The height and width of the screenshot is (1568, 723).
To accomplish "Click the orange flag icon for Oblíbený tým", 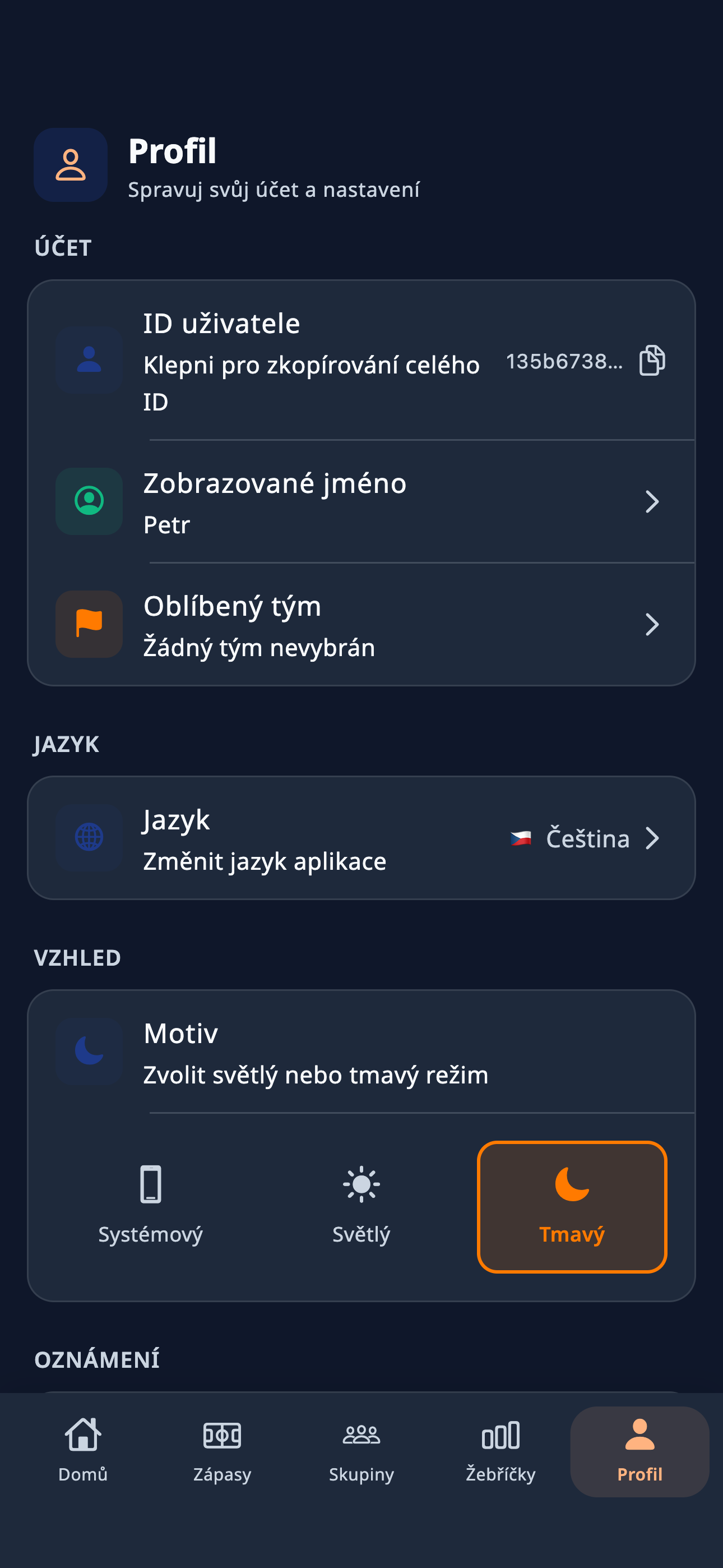I will pos(89,623).
